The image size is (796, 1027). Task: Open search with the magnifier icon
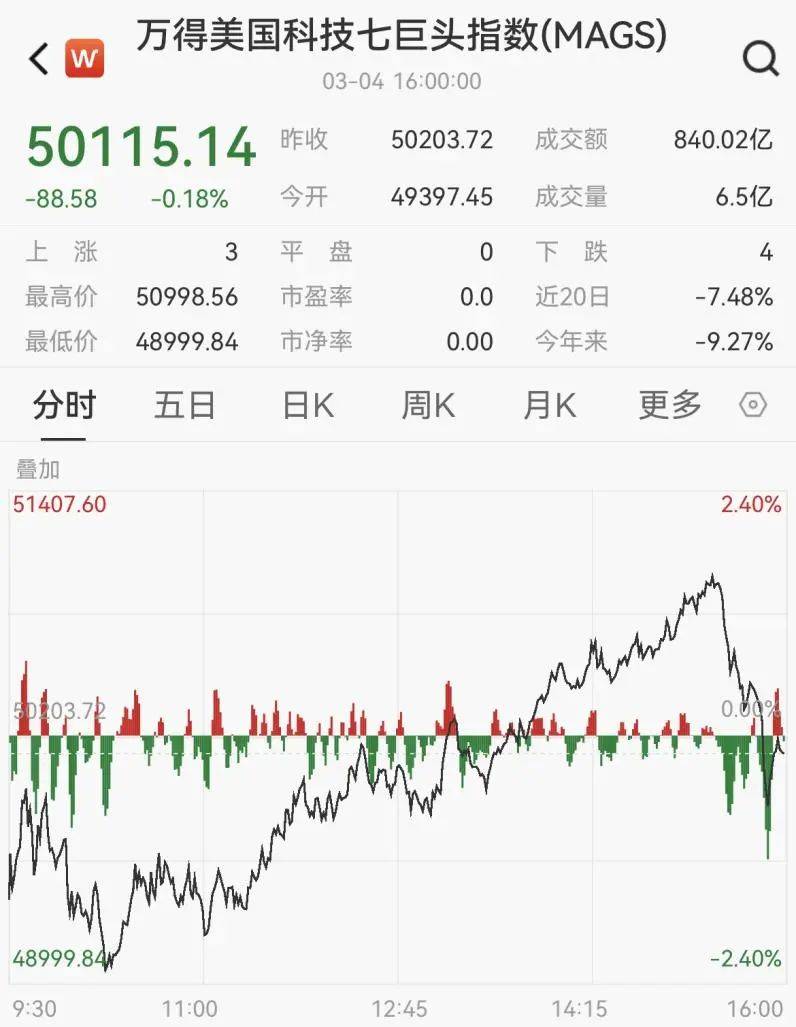[x=762, y=58]
